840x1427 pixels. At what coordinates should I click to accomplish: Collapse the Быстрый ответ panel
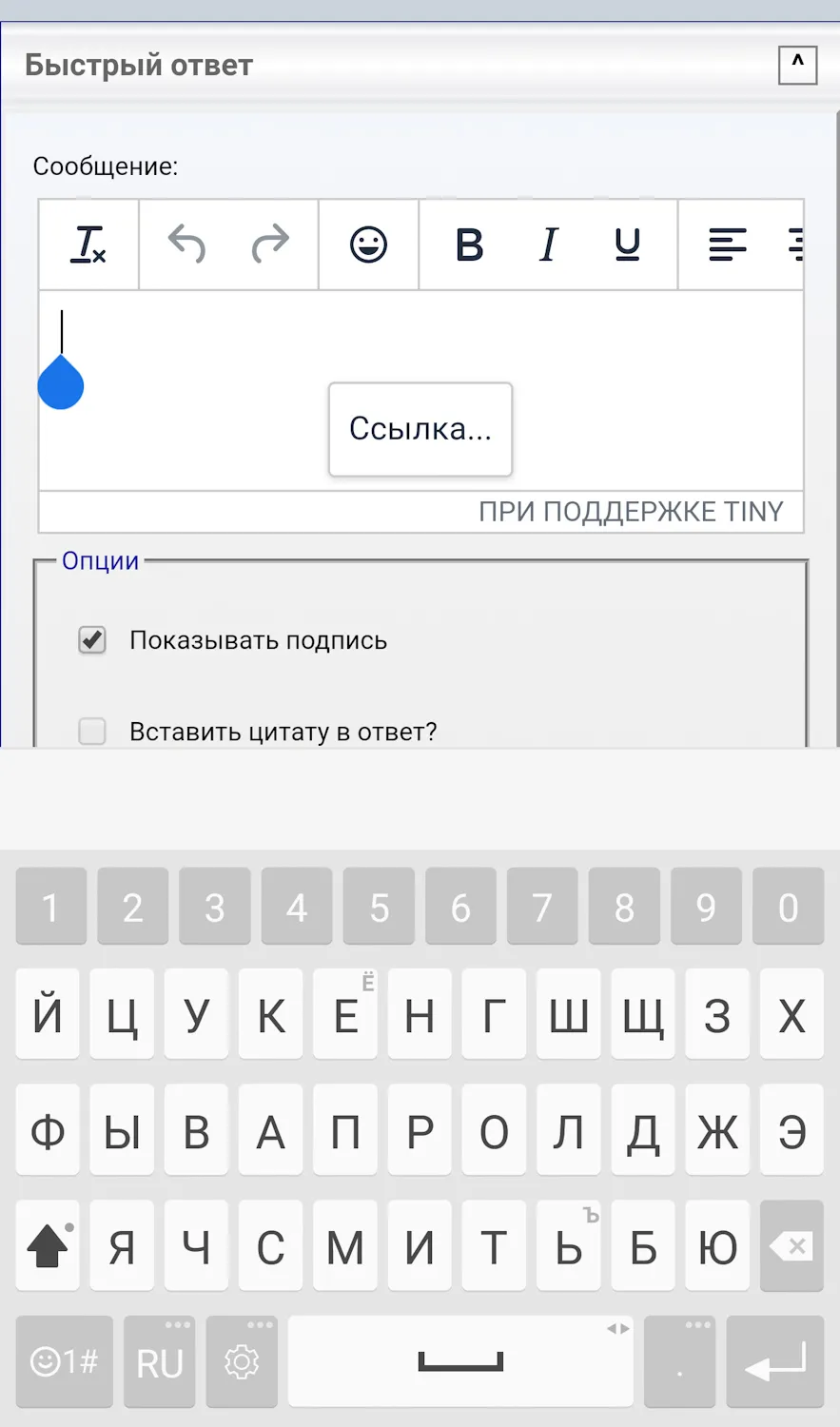(797, 66)
